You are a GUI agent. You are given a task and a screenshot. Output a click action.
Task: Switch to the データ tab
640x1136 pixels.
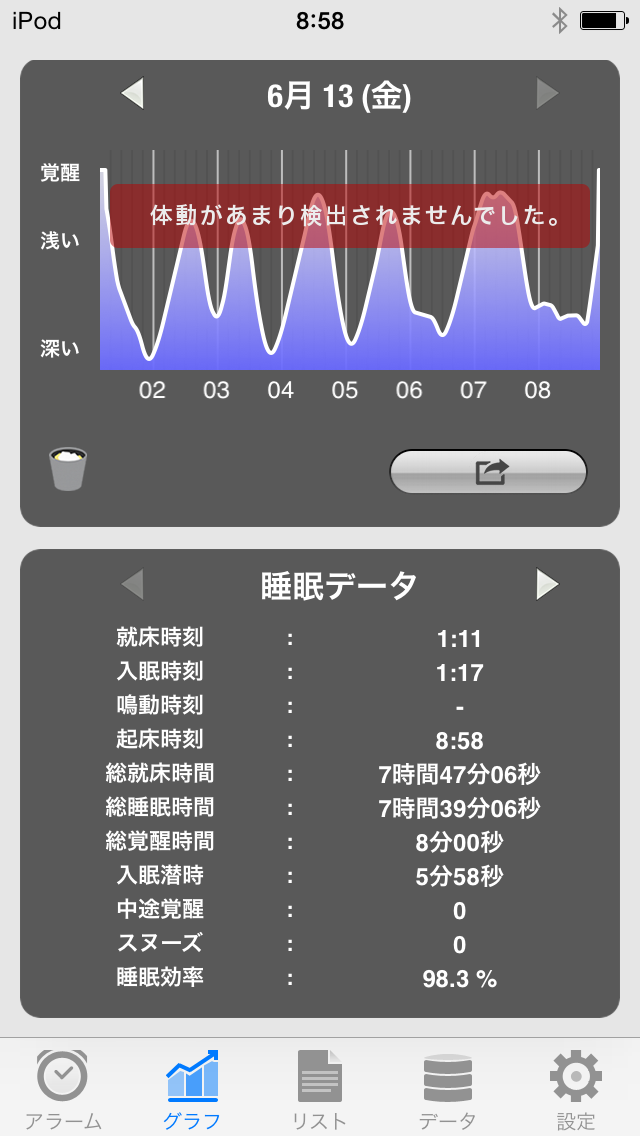448,1088
